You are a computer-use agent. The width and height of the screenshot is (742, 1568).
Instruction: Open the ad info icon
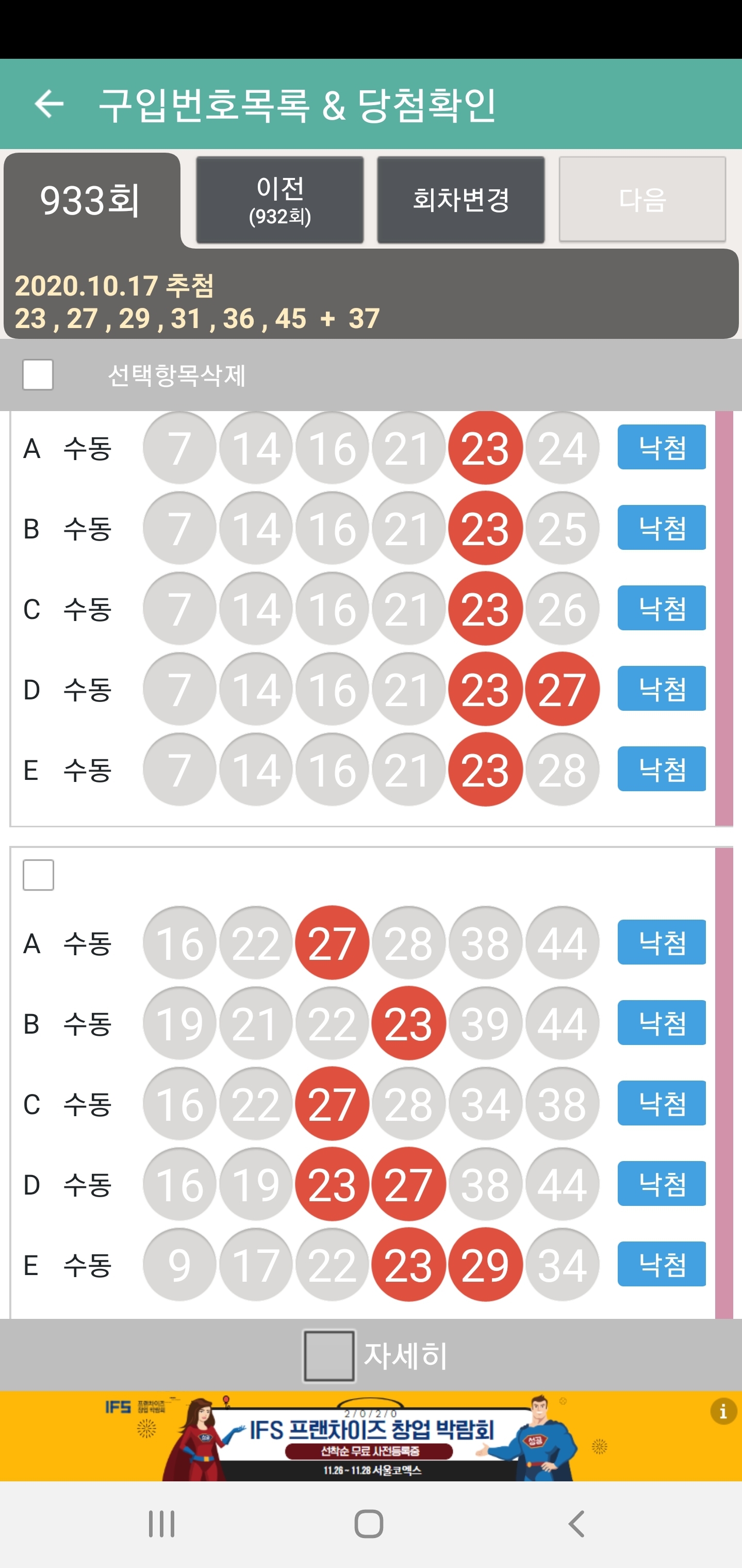tap(723, 1412)
